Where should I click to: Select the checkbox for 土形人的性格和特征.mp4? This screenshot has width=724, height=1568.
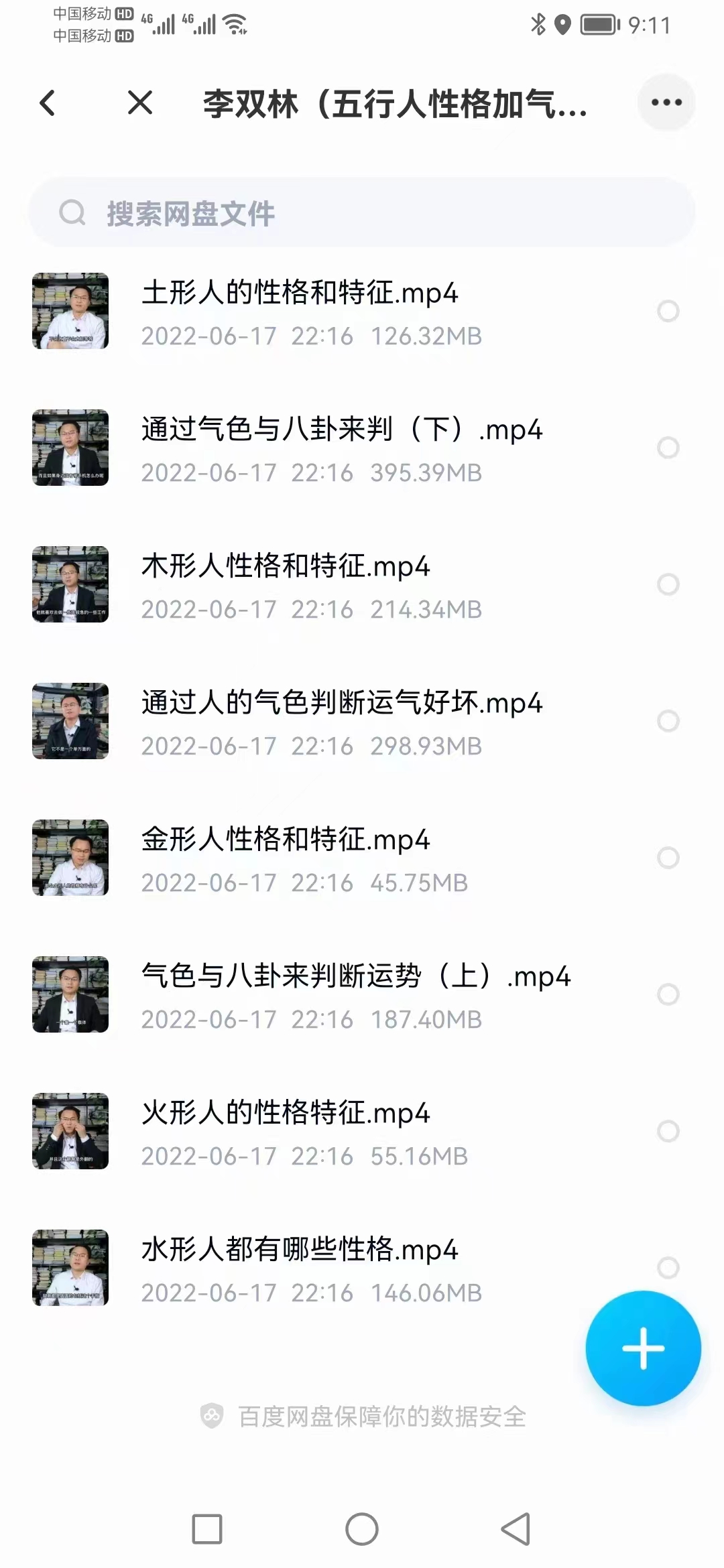668,311
